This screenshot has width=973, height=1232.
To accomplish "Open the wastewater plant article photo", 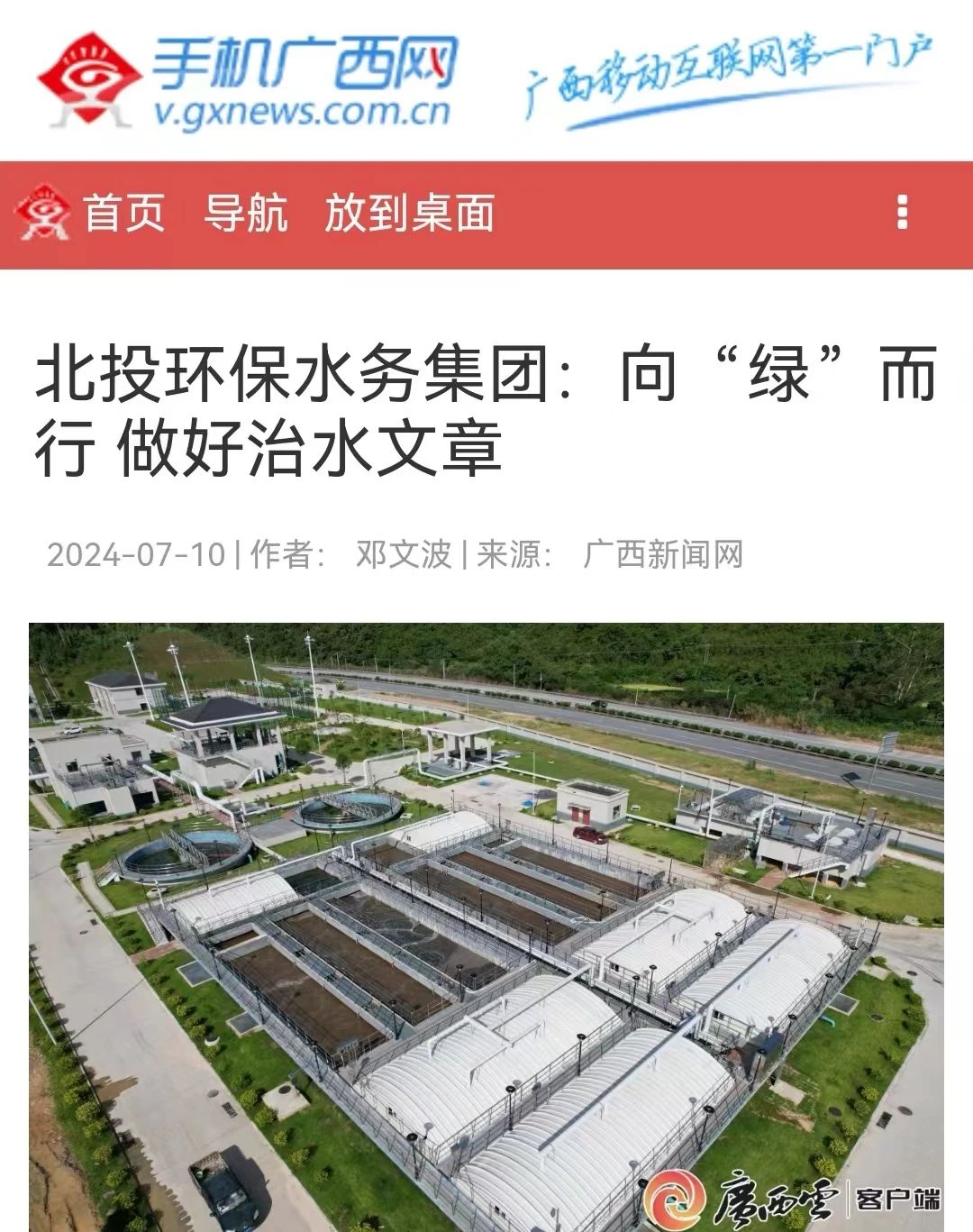I will (x=486, y=926).
